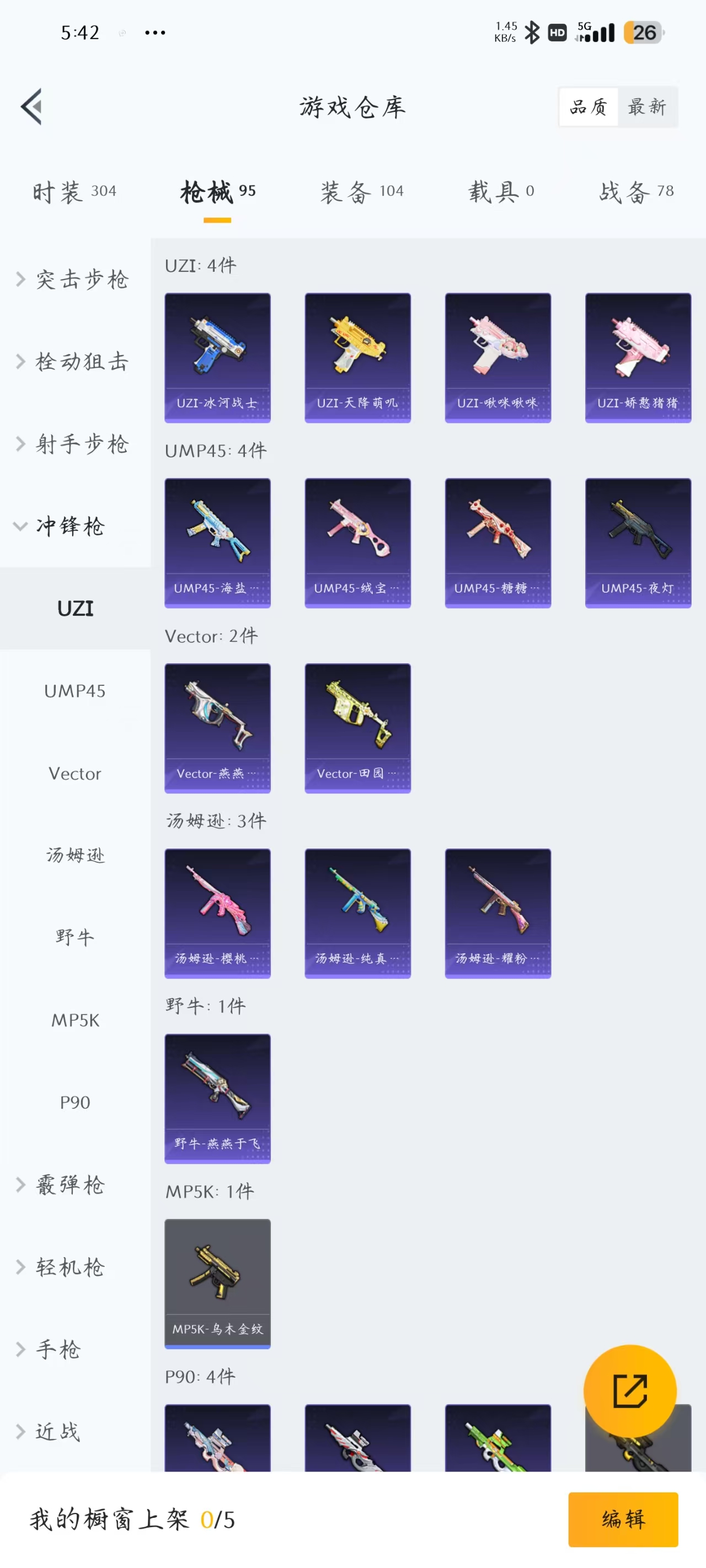
Task: Open the 战备 tab
Action: point(636,192)
